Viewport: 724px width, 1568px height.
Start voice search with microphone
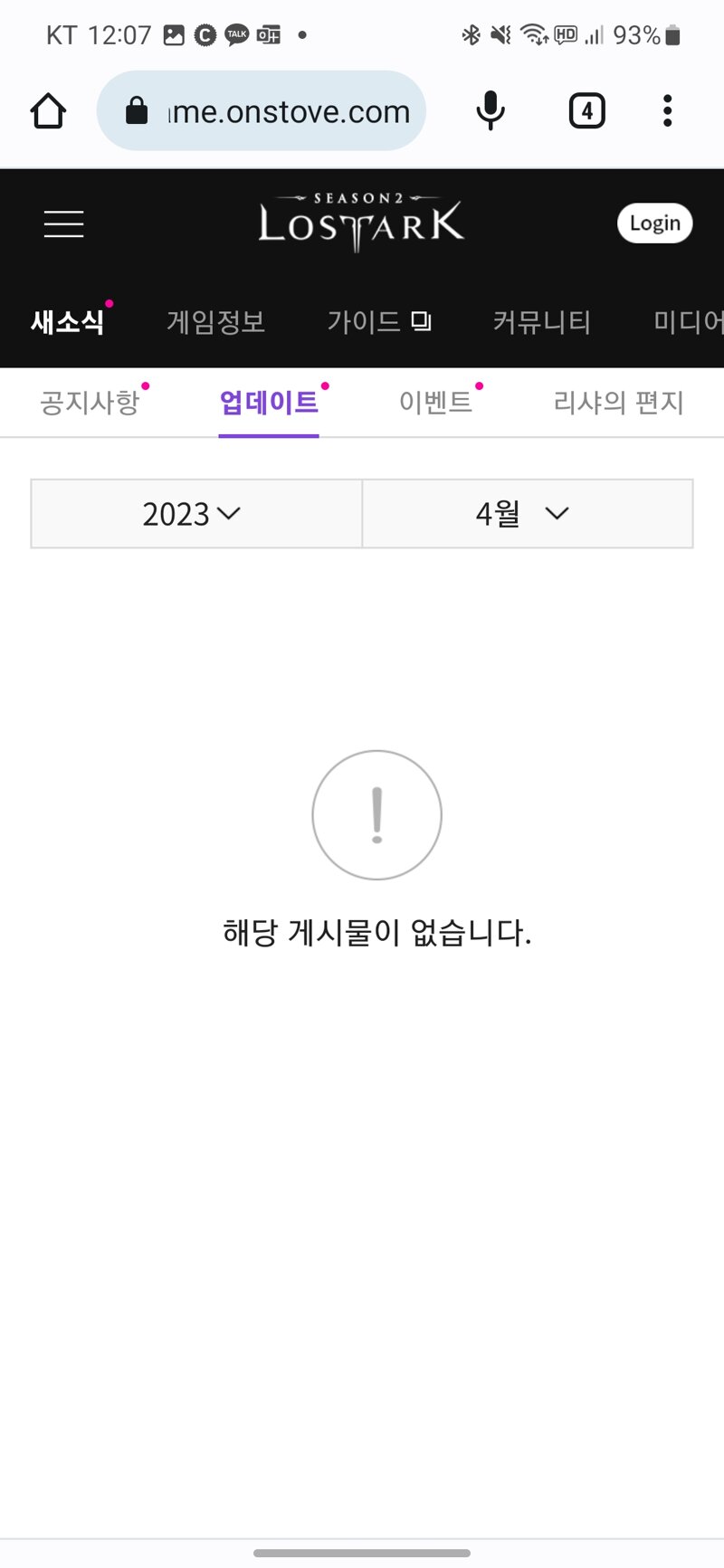[x=490, y=111]
